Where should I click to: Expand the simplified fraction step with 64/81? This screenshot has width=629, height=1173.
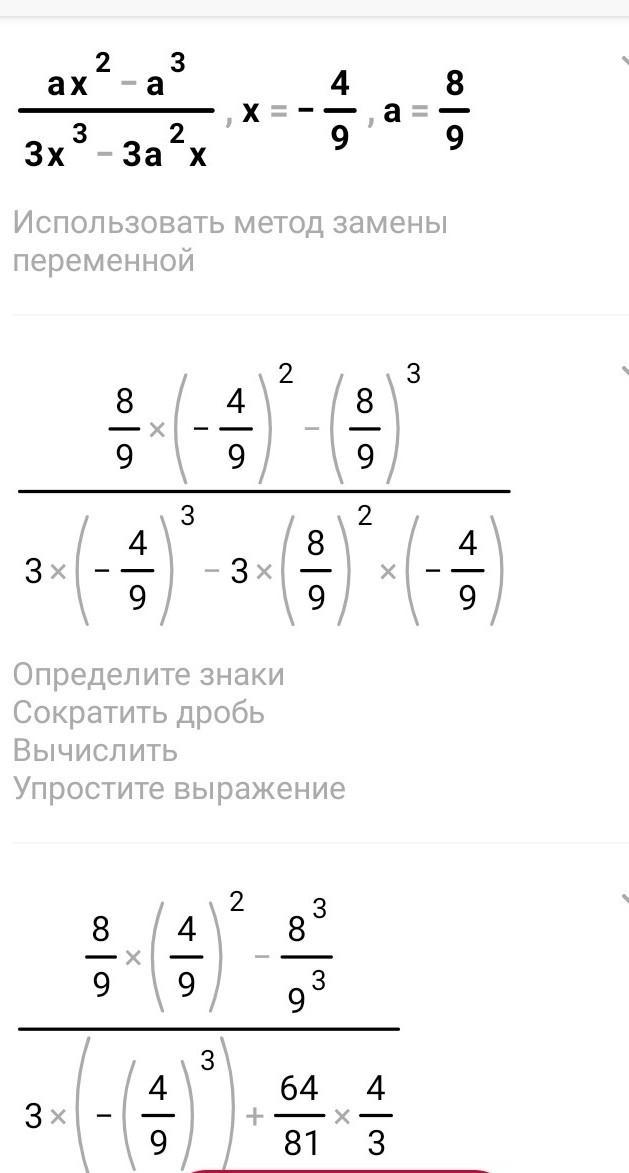(x=622, y=899)
